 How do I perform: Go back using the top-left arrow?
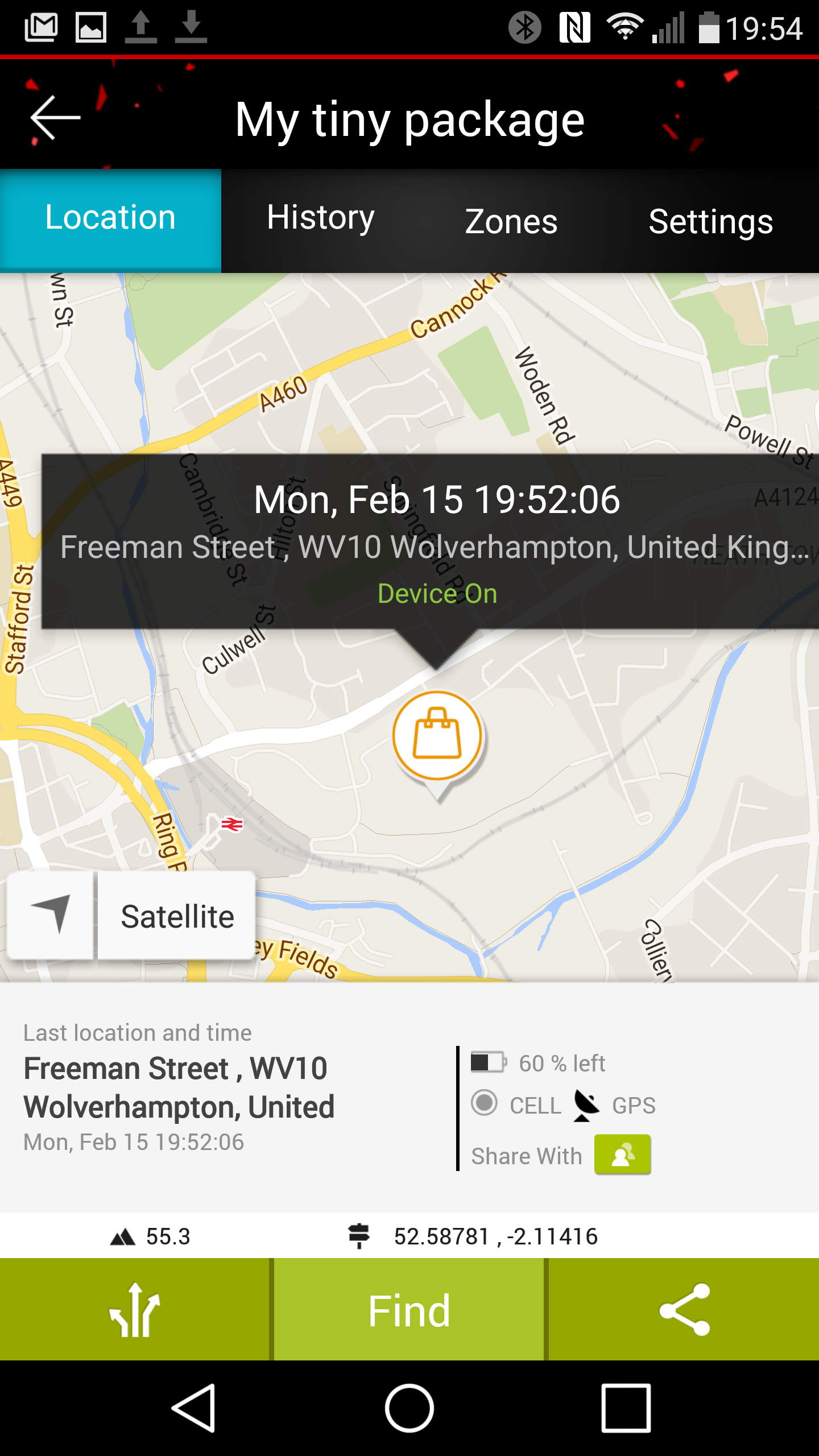[x=55, y=118]
